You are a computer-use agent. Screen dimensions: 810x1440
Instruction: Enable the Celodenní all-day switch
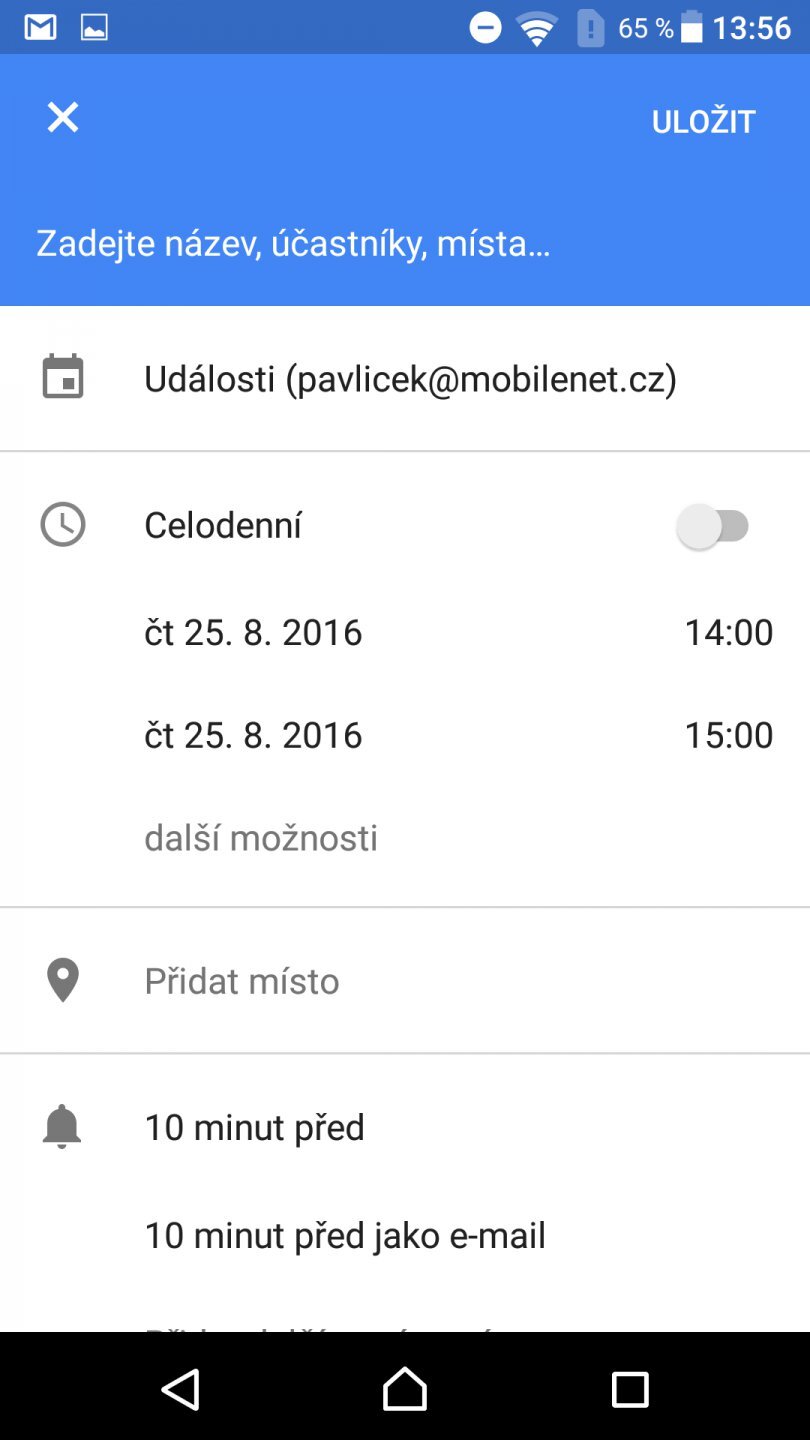(713, 526)
